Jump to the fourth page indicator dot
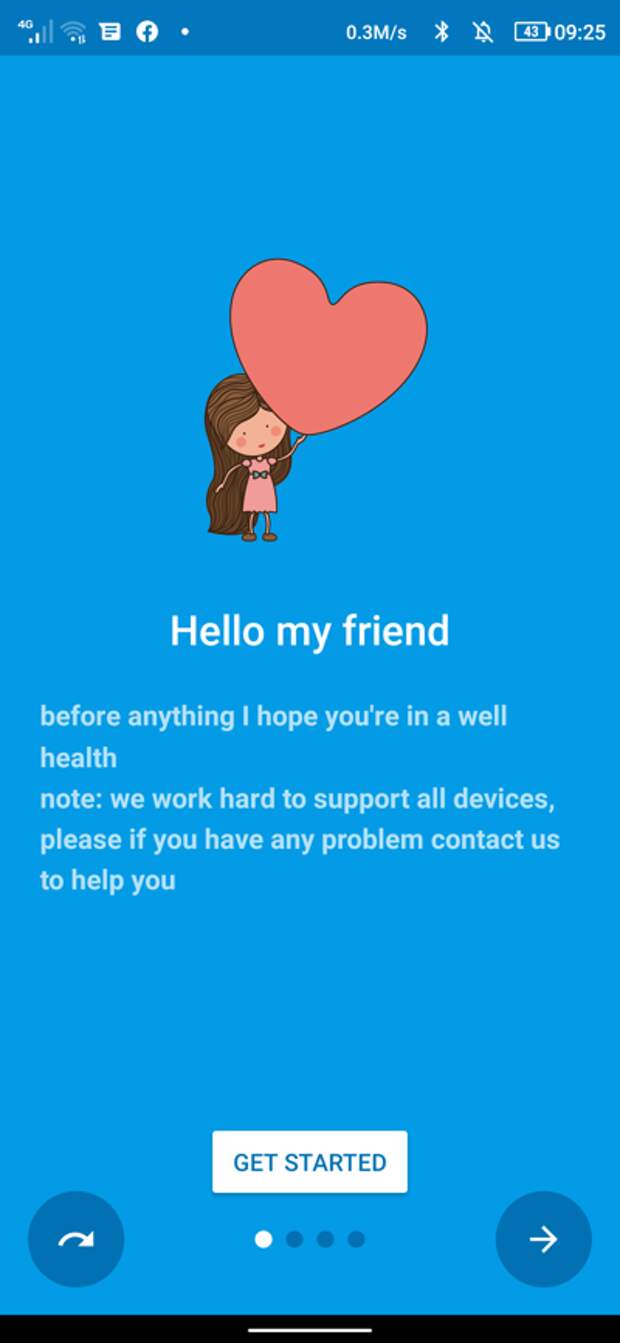 [x=356, y=1239]
